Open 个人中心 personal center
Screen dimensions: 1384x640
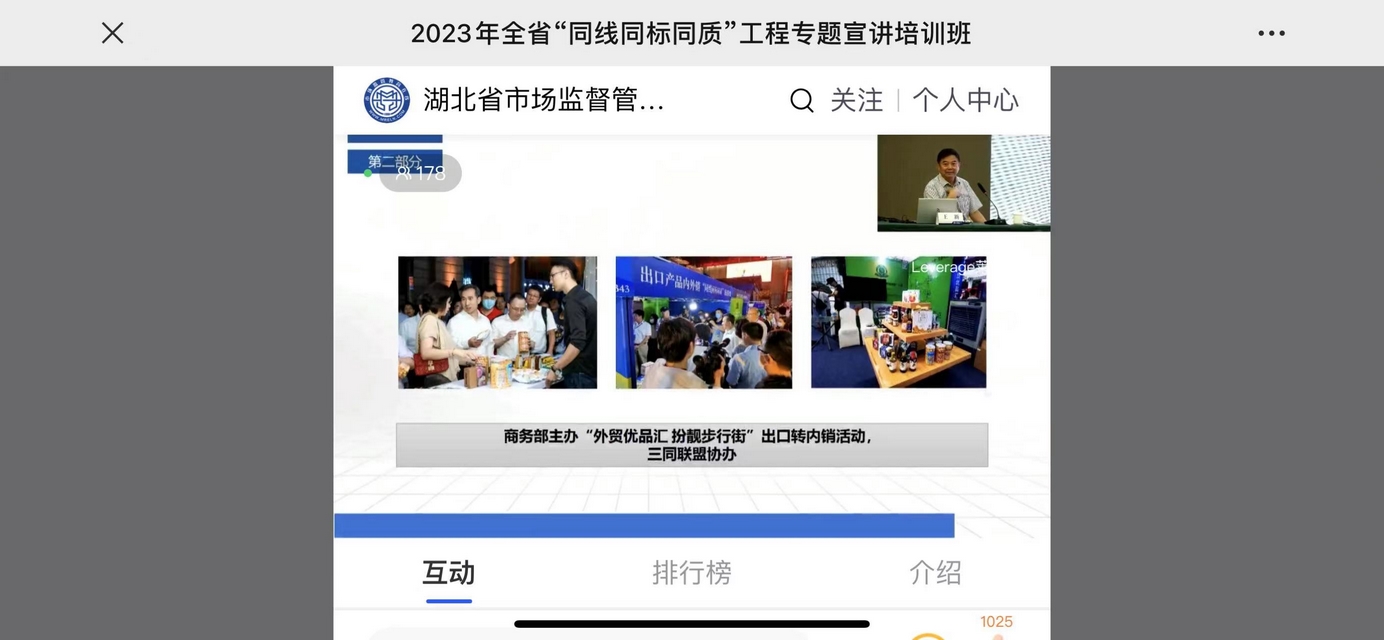point(965,100)
